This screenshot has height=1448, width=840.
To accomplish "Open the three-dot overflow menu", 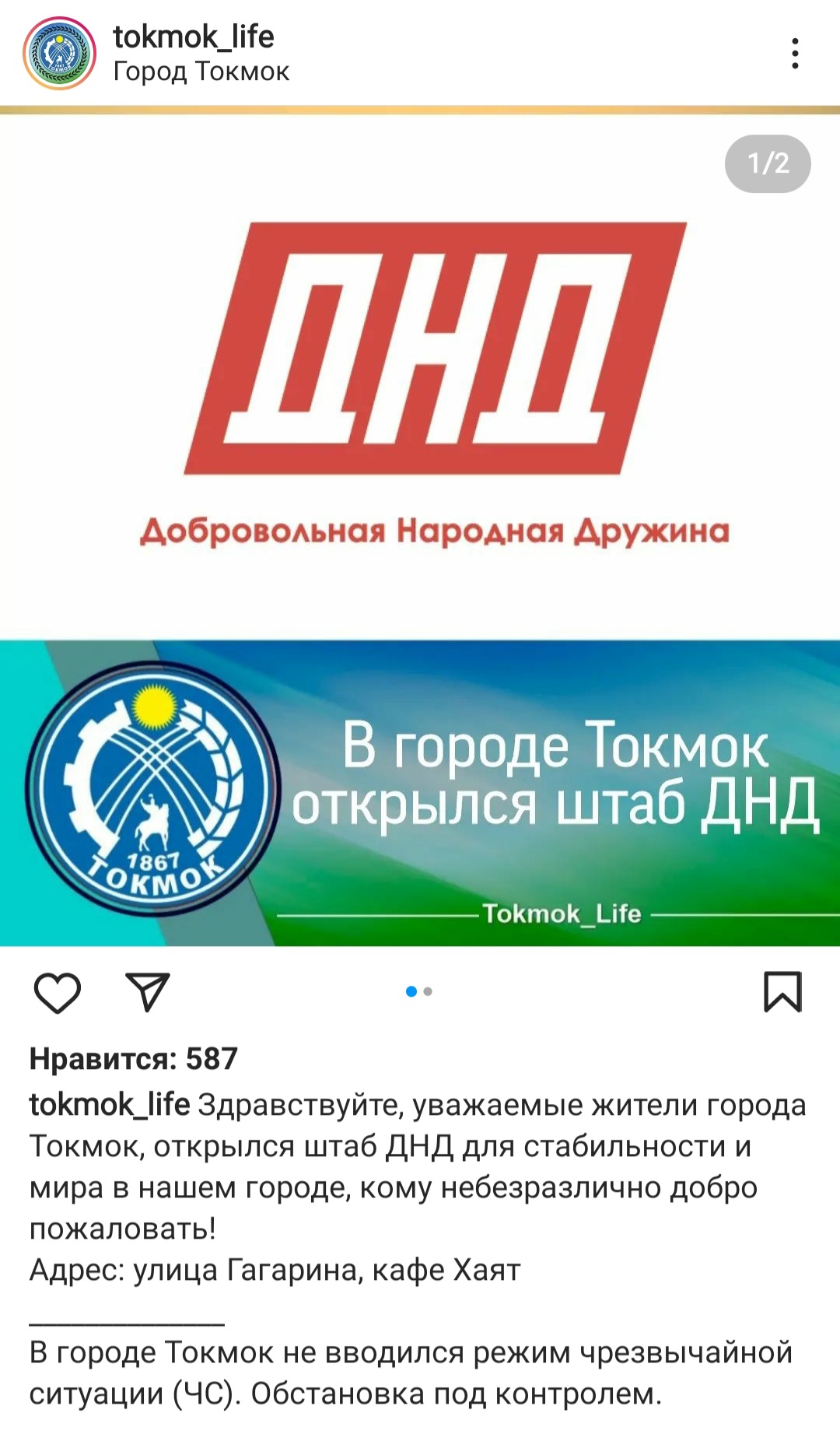I will click(794, 54).
